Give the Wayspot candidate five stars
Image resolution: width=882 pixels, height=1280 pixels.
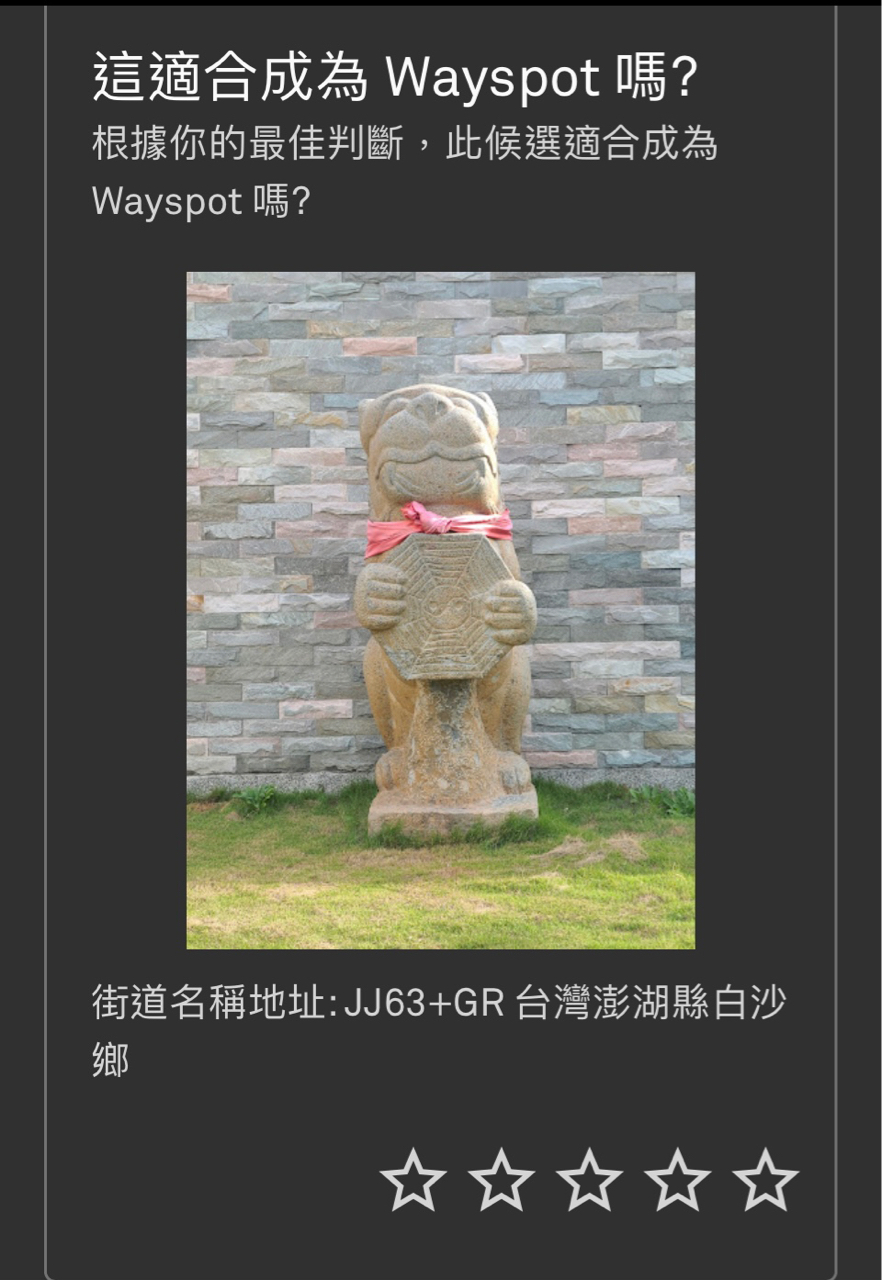tap(765, 1181)
